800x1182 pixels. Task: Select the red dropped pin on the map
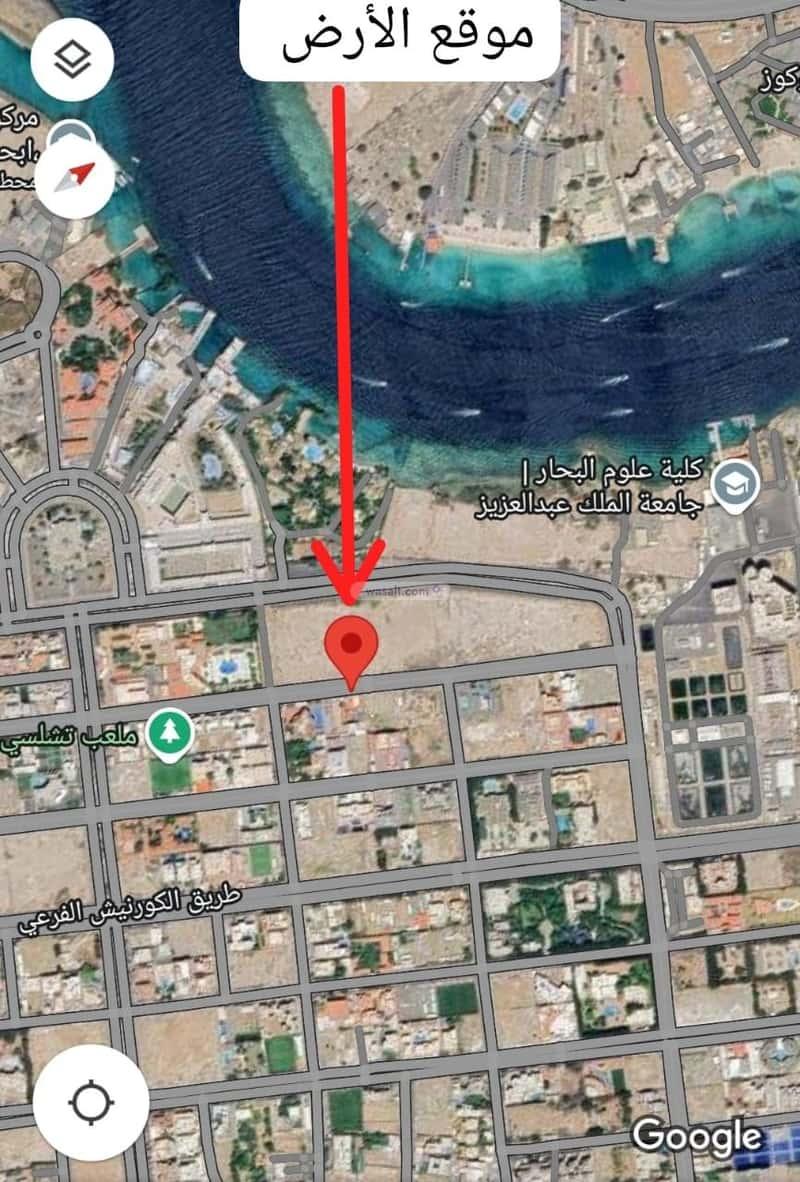(x=352, y=645)
